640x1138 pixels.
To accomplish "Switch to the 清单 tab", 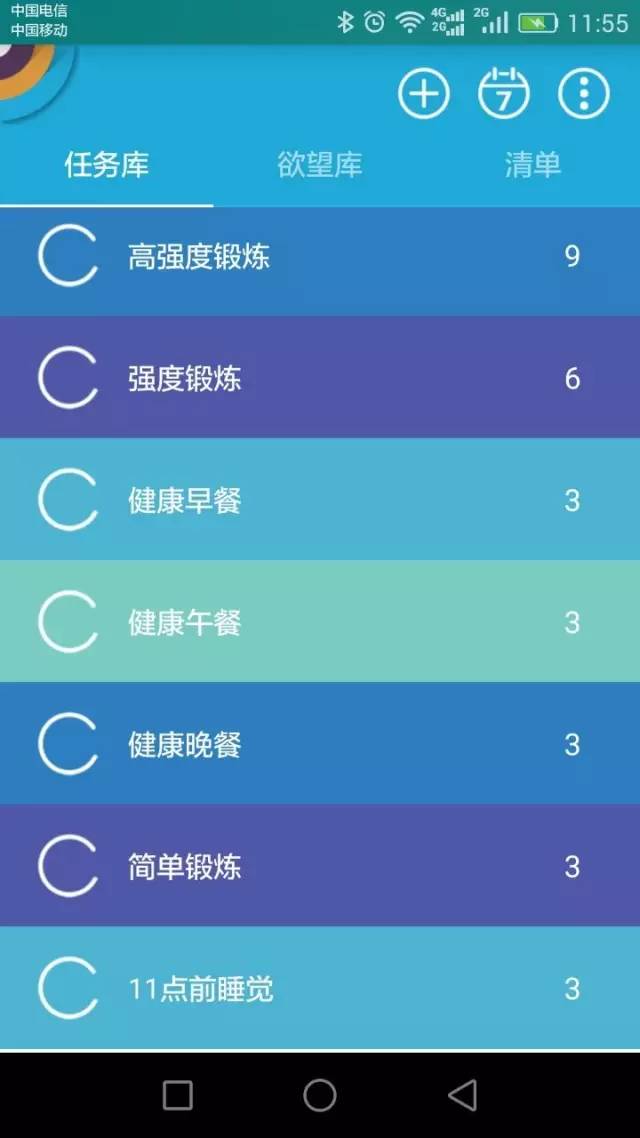I will [533, 165].
